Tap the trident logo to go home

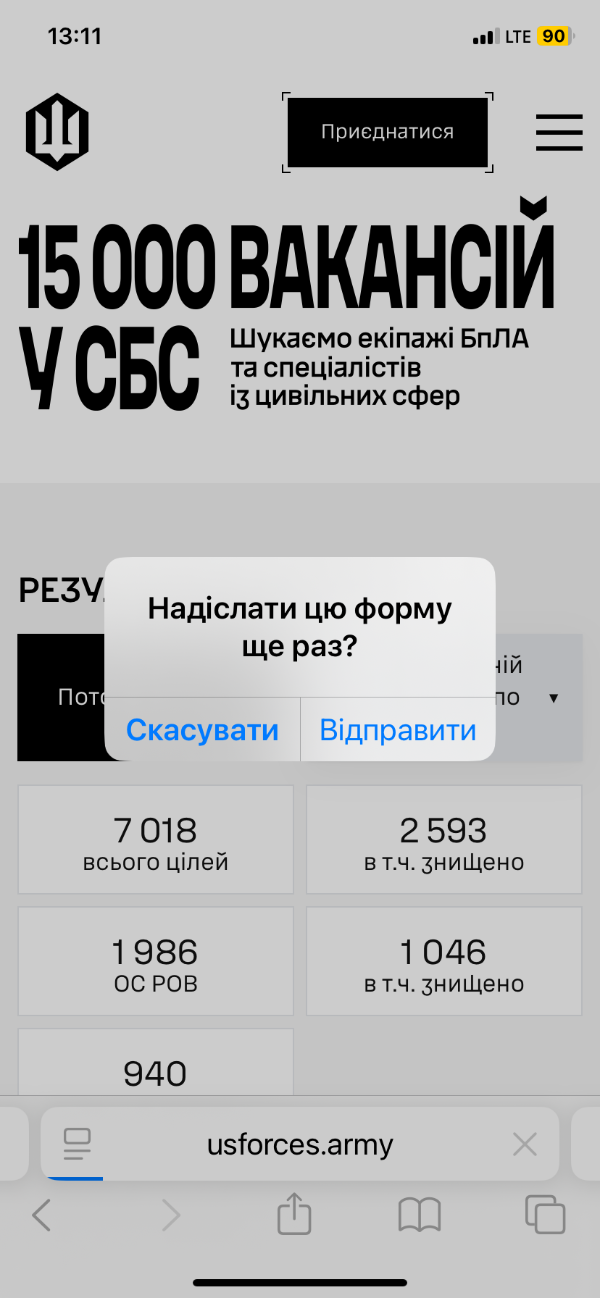tap(57, 132)
